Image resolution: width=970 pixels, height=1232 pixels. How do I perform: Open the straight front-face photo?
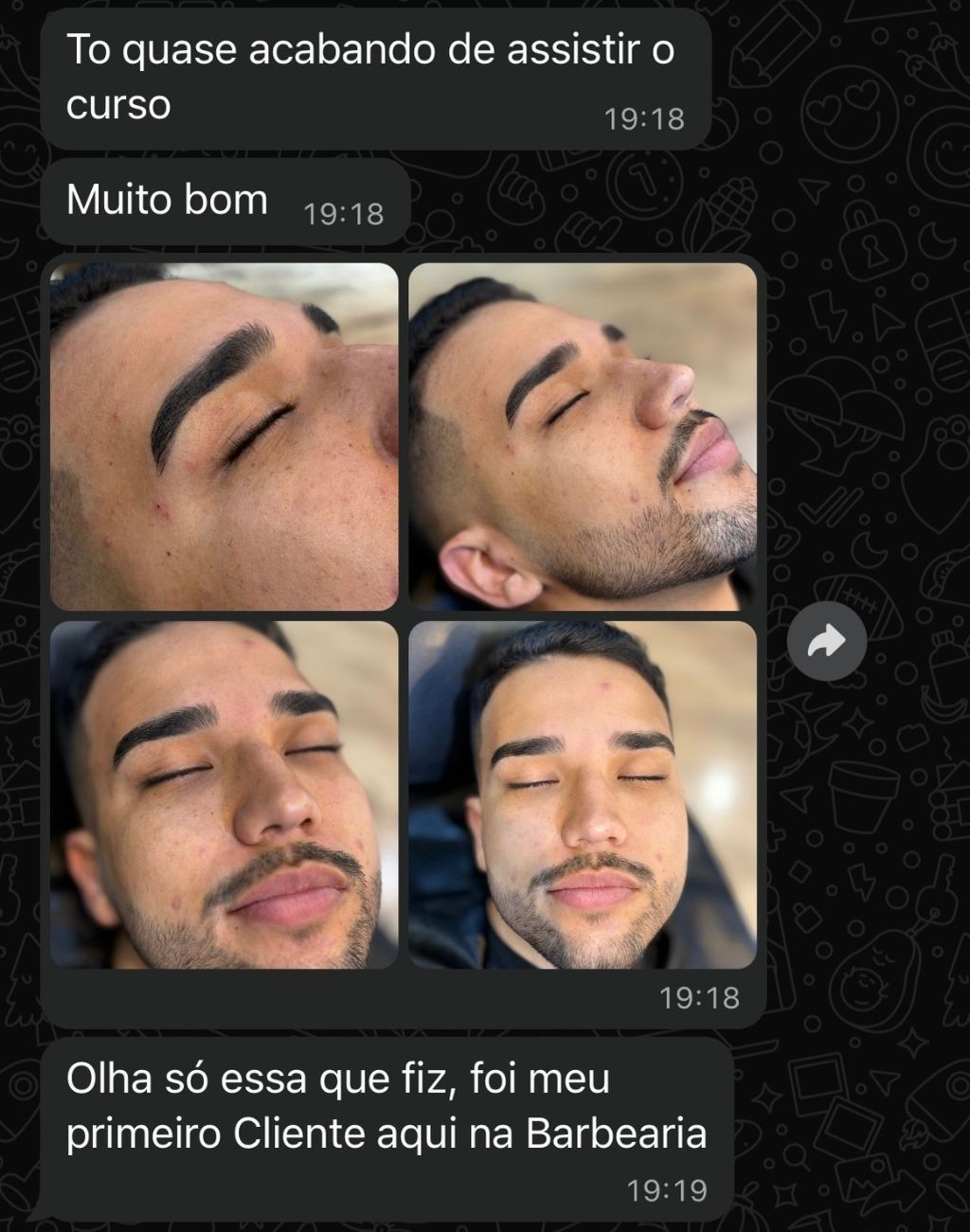tap(582, 795)
